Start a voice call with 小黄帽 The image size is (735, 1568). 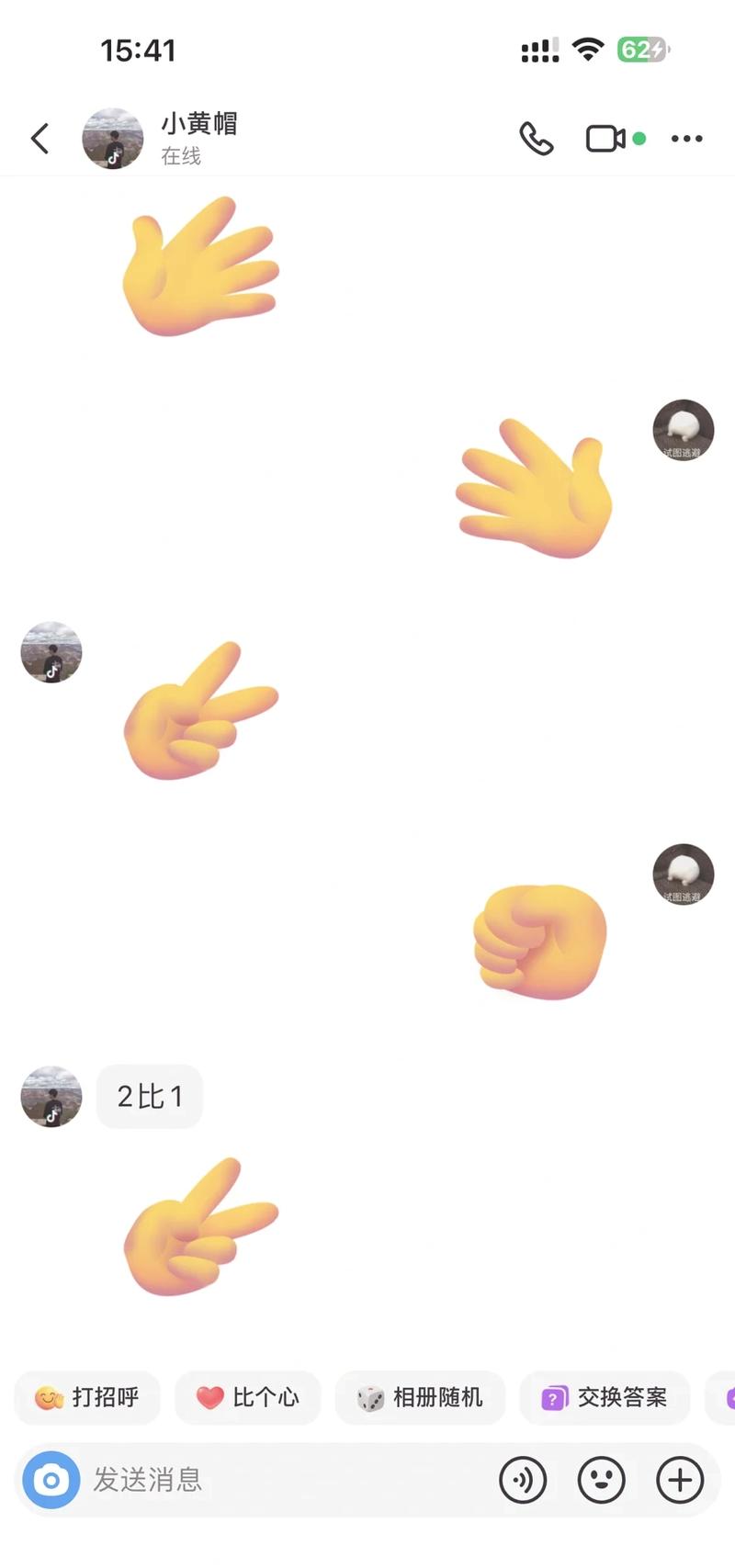(x=537, y=139)
